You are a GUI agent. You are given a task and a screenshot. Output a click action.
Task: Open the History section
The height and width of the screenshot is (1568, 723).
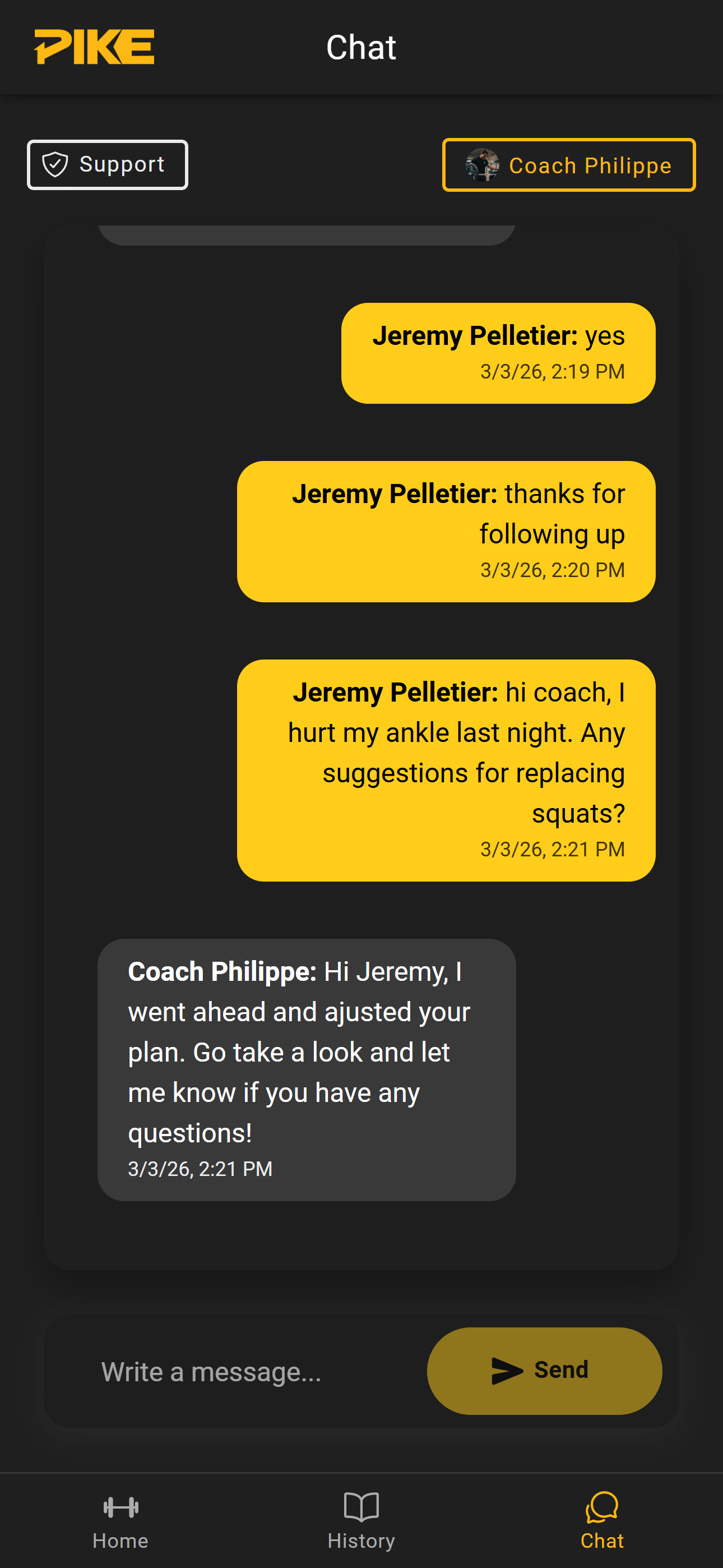[x=361, y=1522]
